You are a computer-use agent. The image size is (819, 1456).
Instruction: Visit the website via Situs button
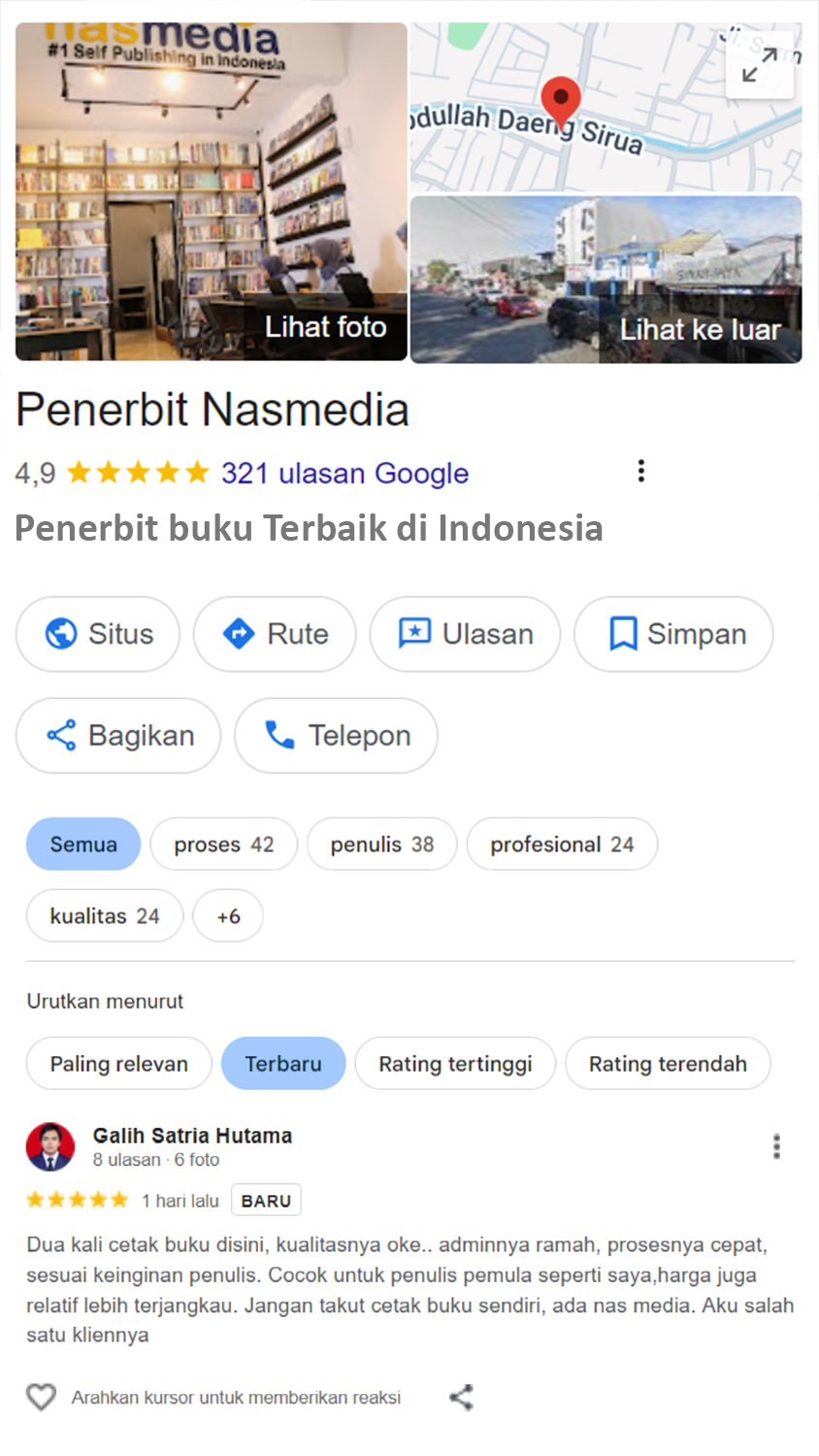point(98,634)
